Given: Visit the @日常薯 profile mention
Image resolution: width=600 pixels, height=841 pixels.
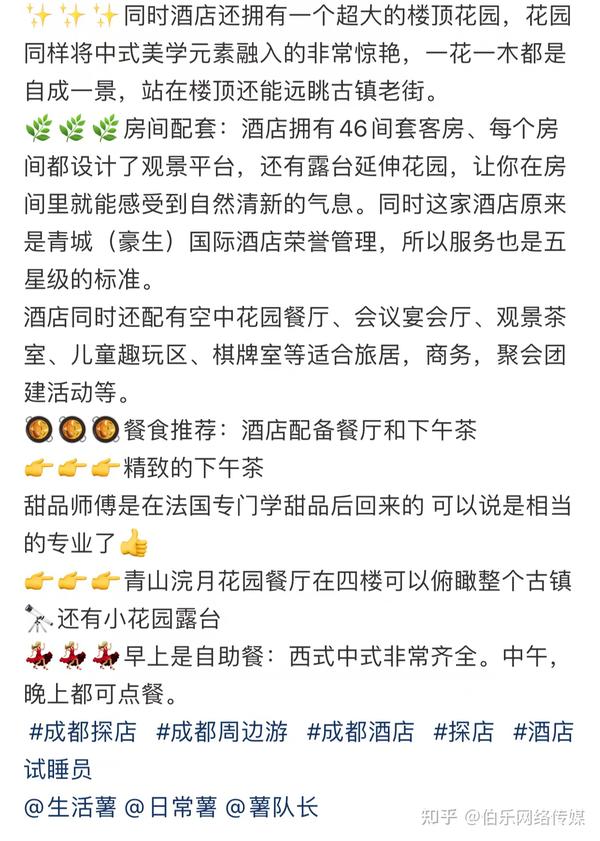Looking at the screenshot, I should click(x=171, y=808).
